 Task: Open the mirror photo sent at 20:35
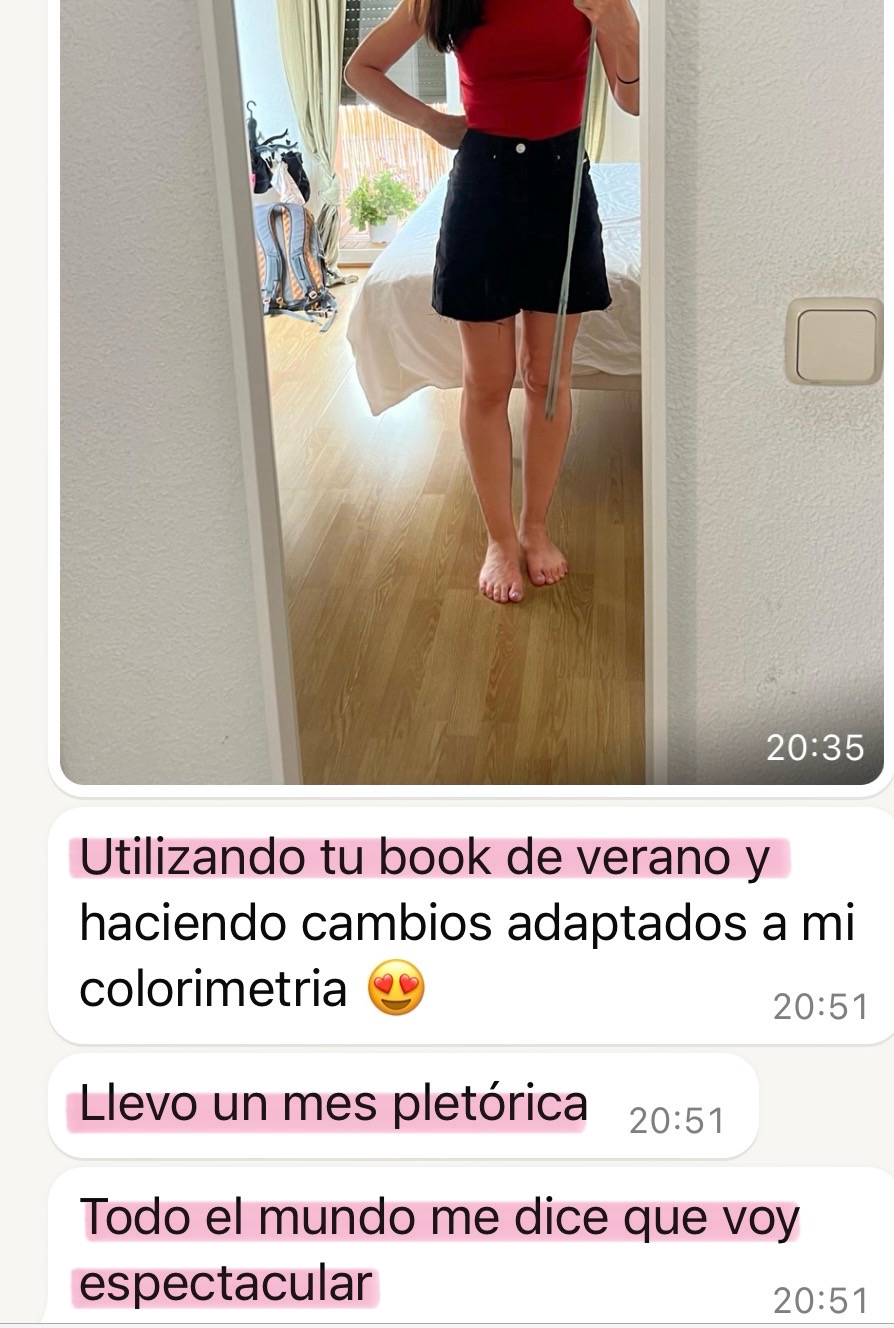tap(470, 390)
